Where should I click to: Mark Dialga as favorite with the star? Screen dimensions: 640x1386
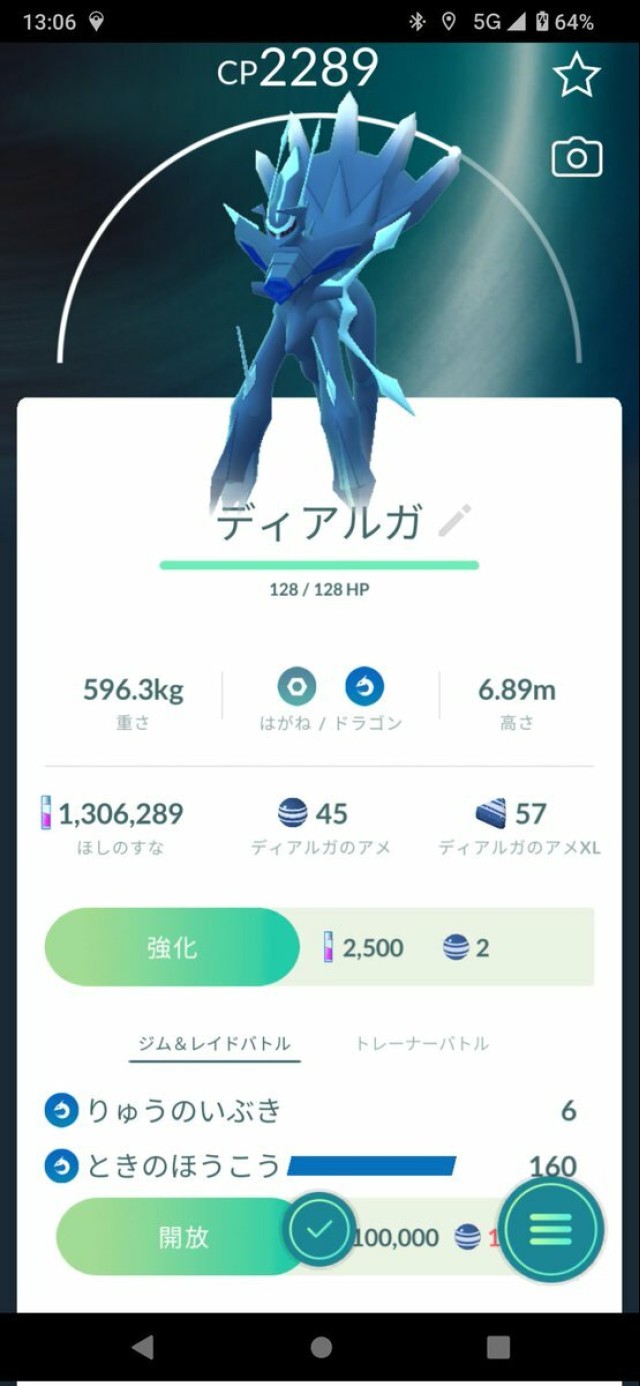pos(577,76)
